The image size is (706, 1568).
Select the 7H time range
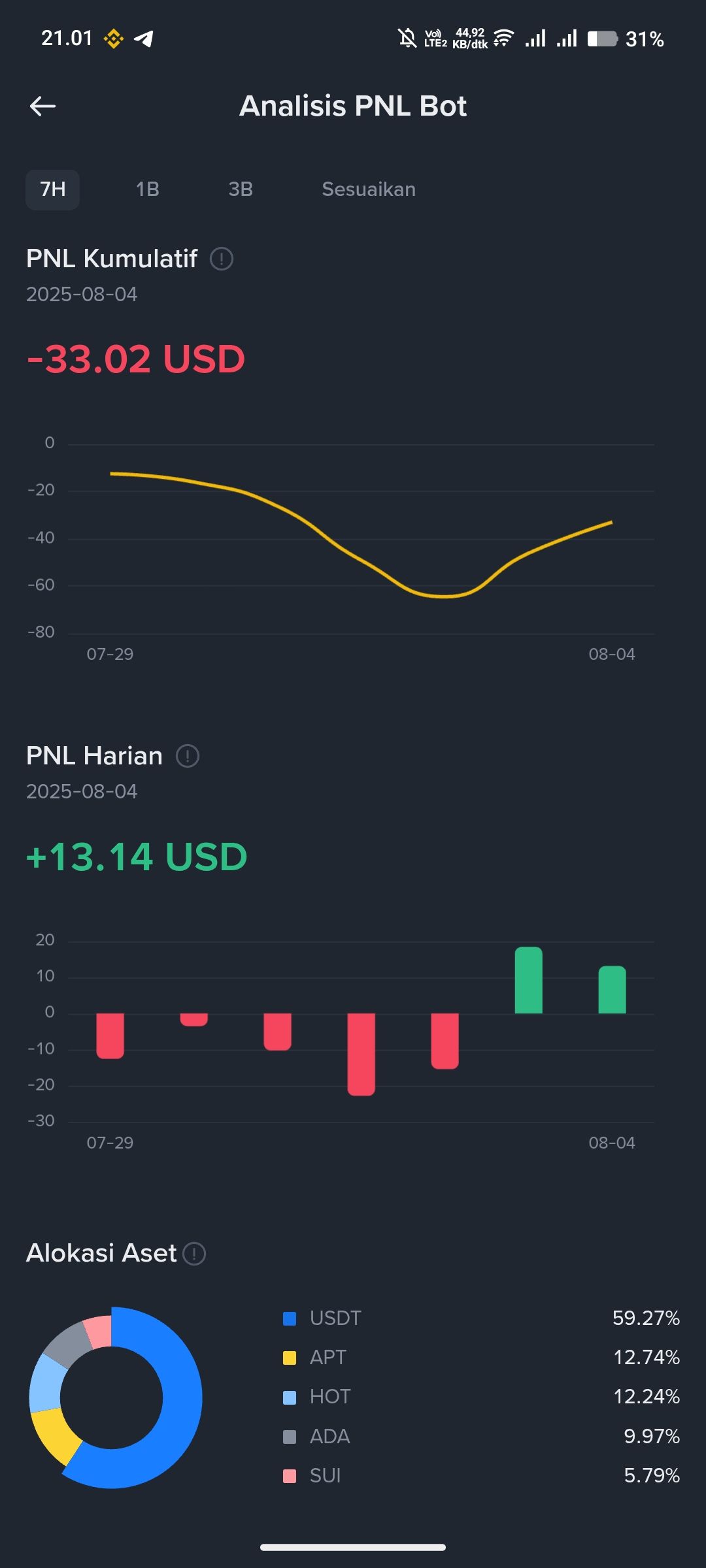(x=53, y=189)
